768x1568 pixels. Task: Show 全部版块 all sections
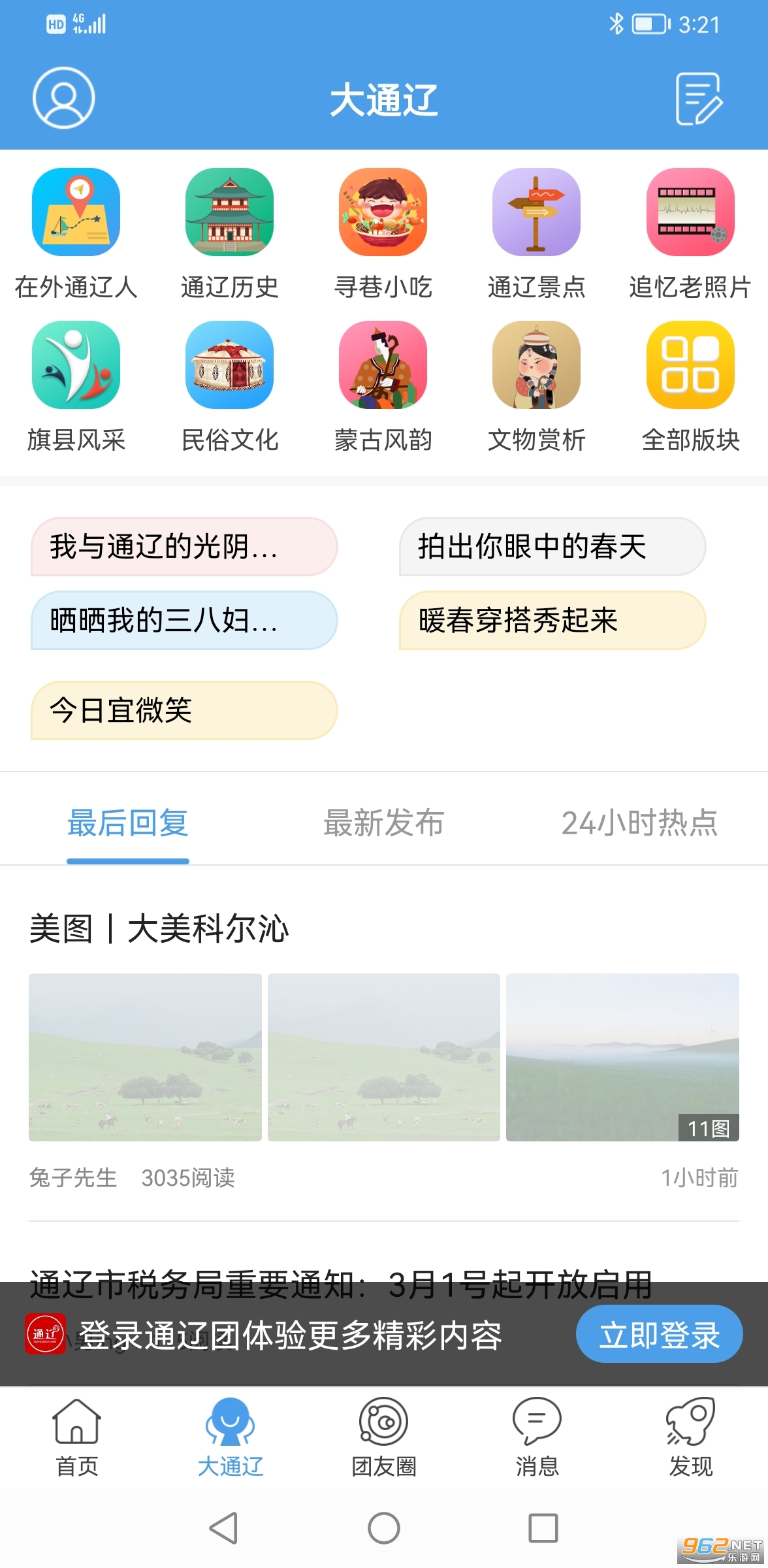pos(690,386)
